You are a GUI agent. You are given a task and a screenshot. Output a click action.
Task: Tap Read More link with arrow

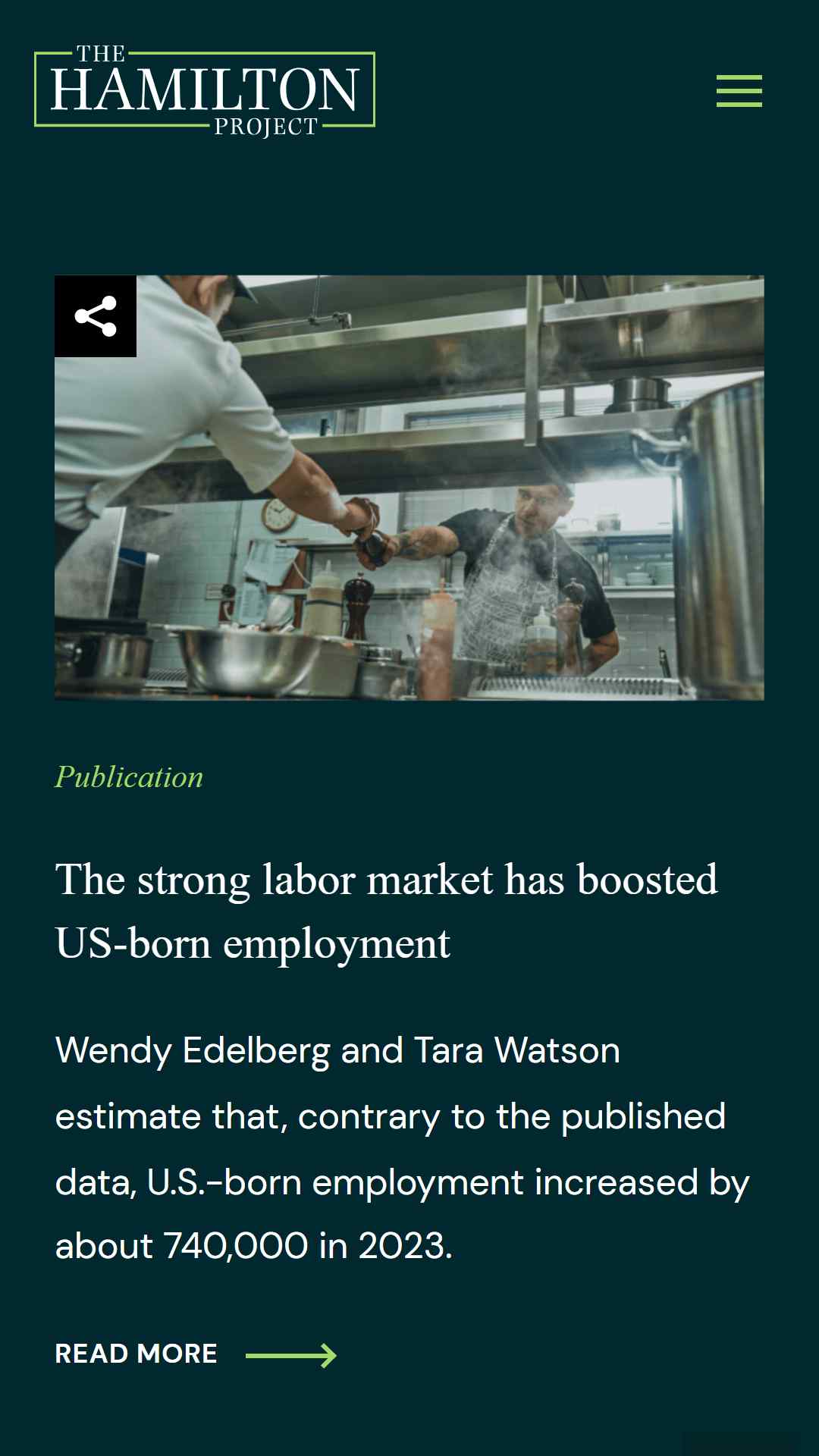click(196, 1354)
